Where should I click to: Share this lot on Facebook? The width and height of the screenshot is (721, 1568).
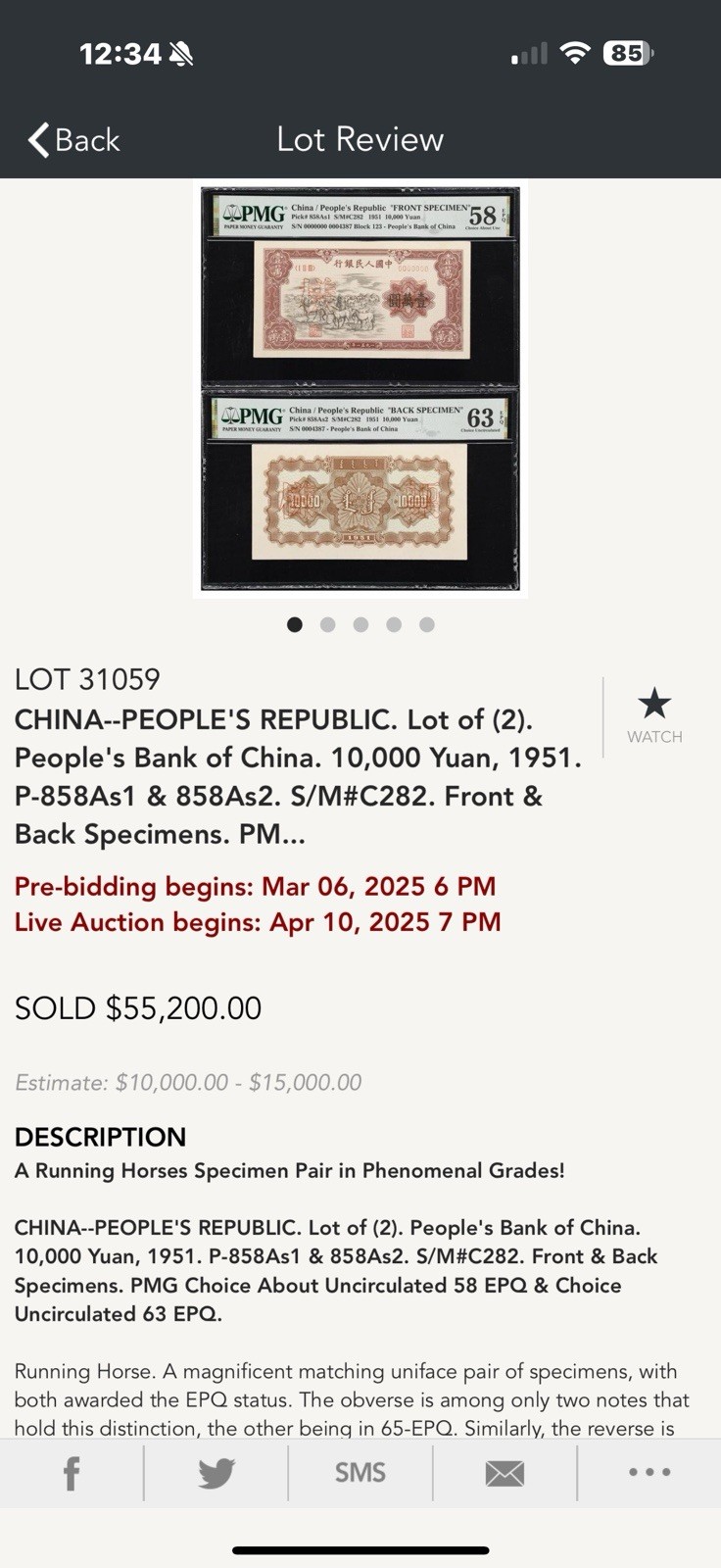(72, 1473)
